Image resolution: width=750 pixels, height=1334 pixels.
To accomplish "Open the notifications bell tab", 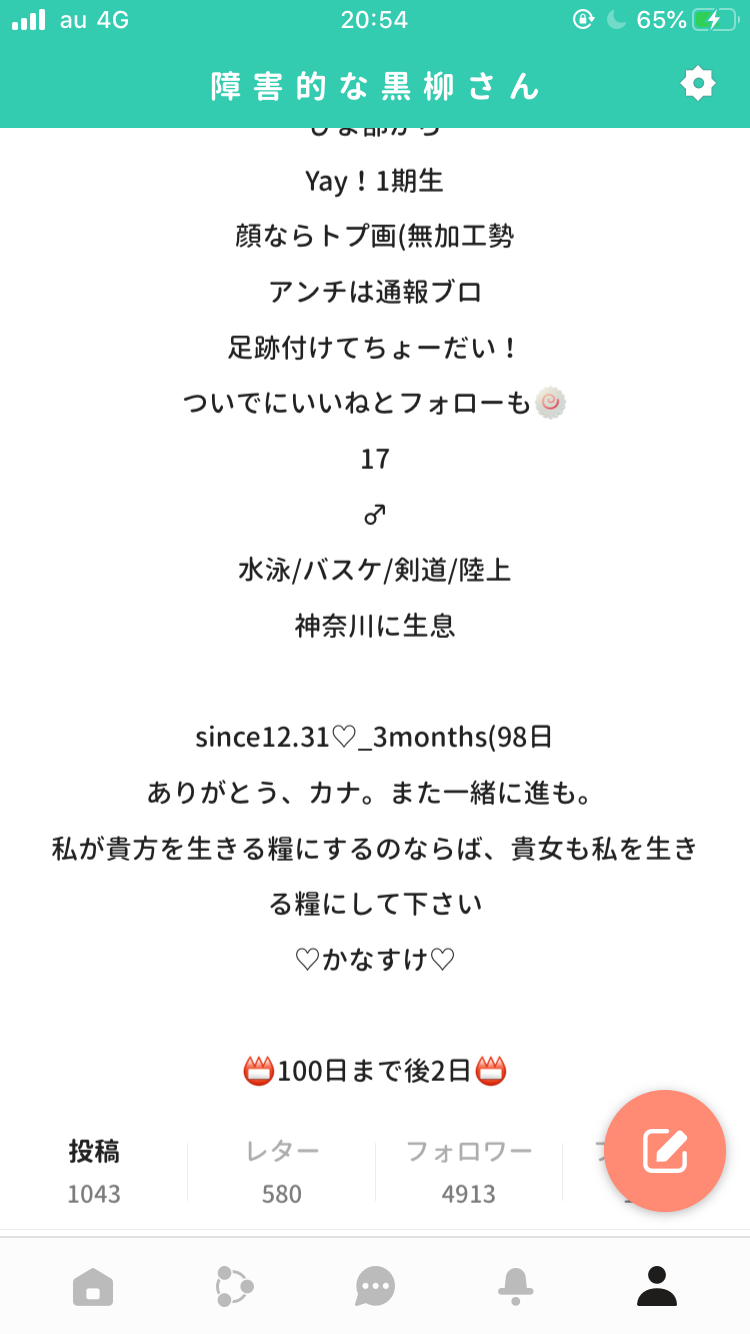I will (516, 1286).
